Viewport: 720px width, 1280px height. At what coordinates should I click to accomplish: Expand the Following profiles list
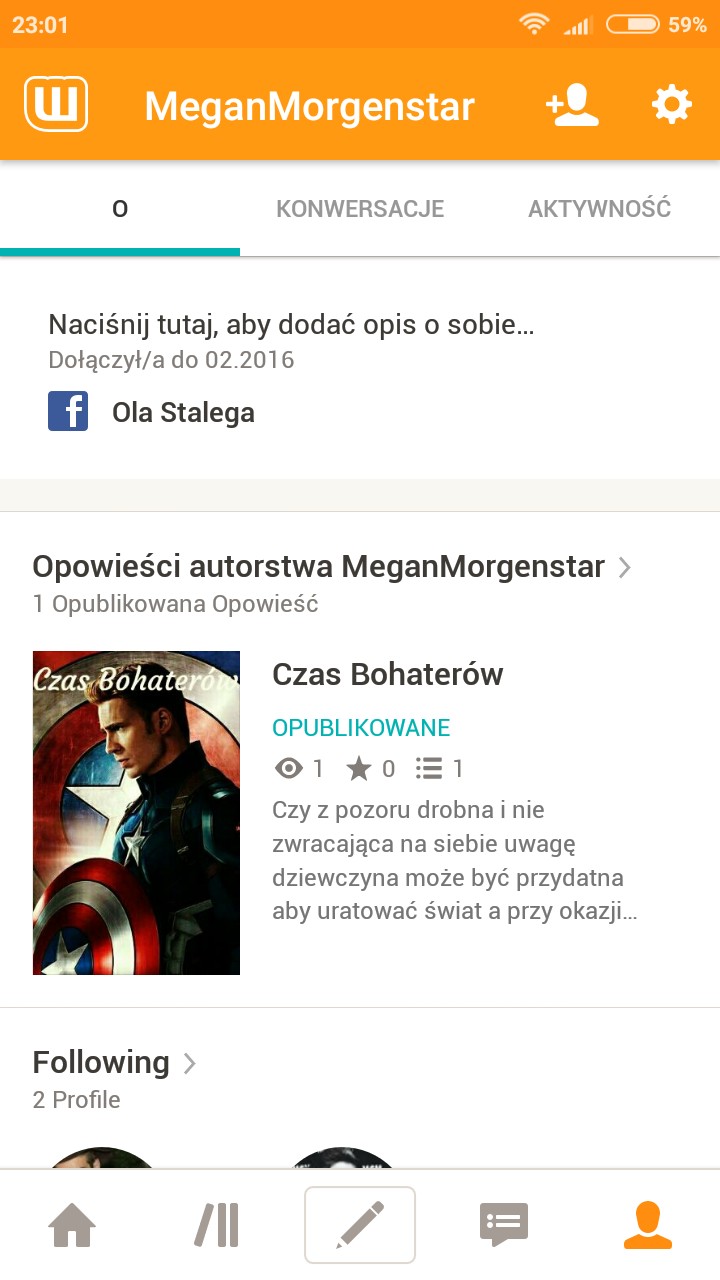114,1062
